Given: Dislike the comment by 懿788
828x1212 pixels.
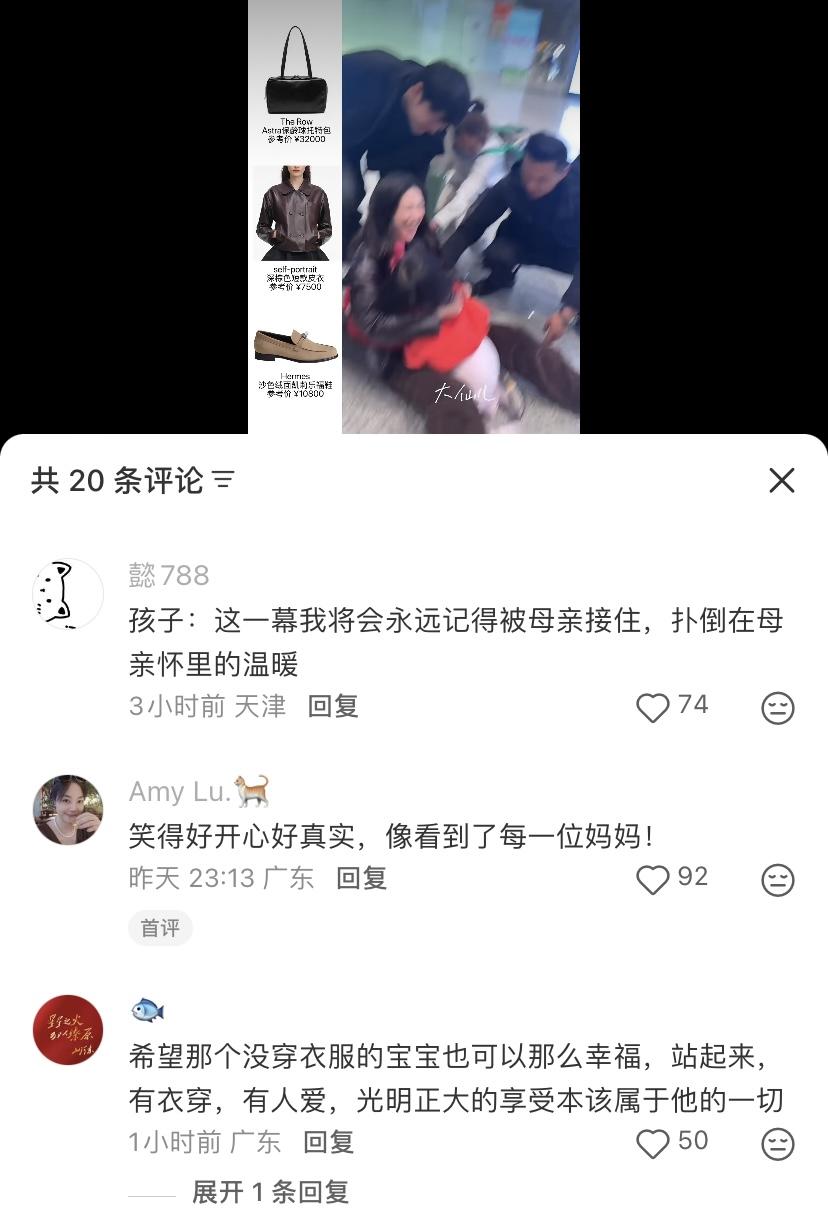Looking at the screenshot, I should point(777,708).
